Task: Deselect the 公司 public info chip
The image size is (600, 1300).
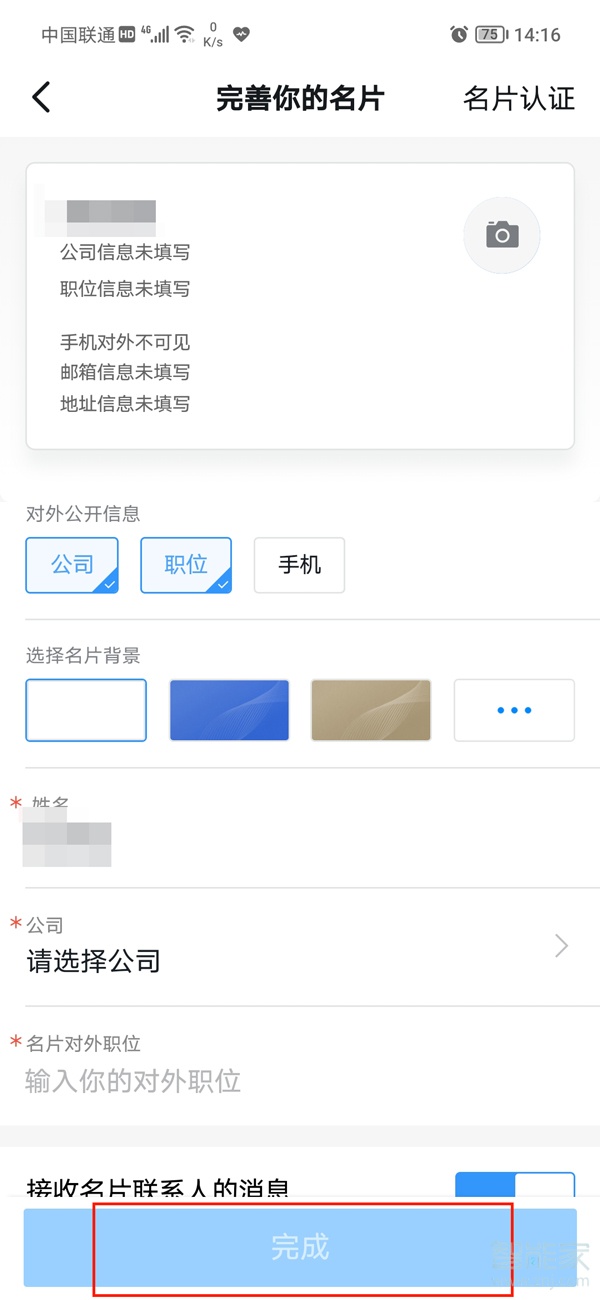Action: tap(72, 565)
